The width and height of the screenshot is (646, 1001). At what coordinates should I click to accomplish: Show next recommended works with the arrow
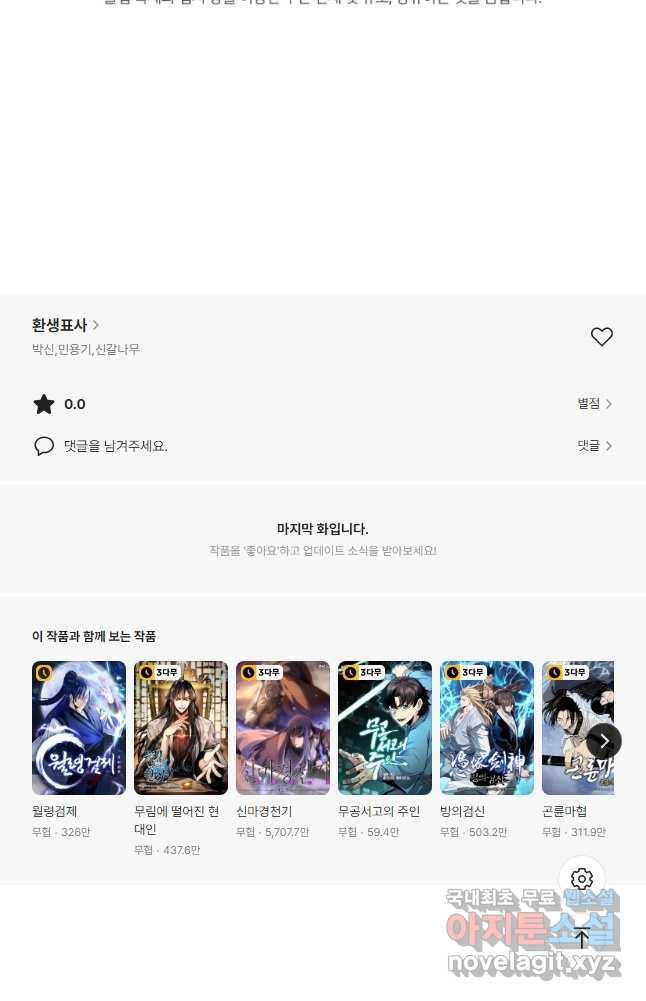point(603,741)
